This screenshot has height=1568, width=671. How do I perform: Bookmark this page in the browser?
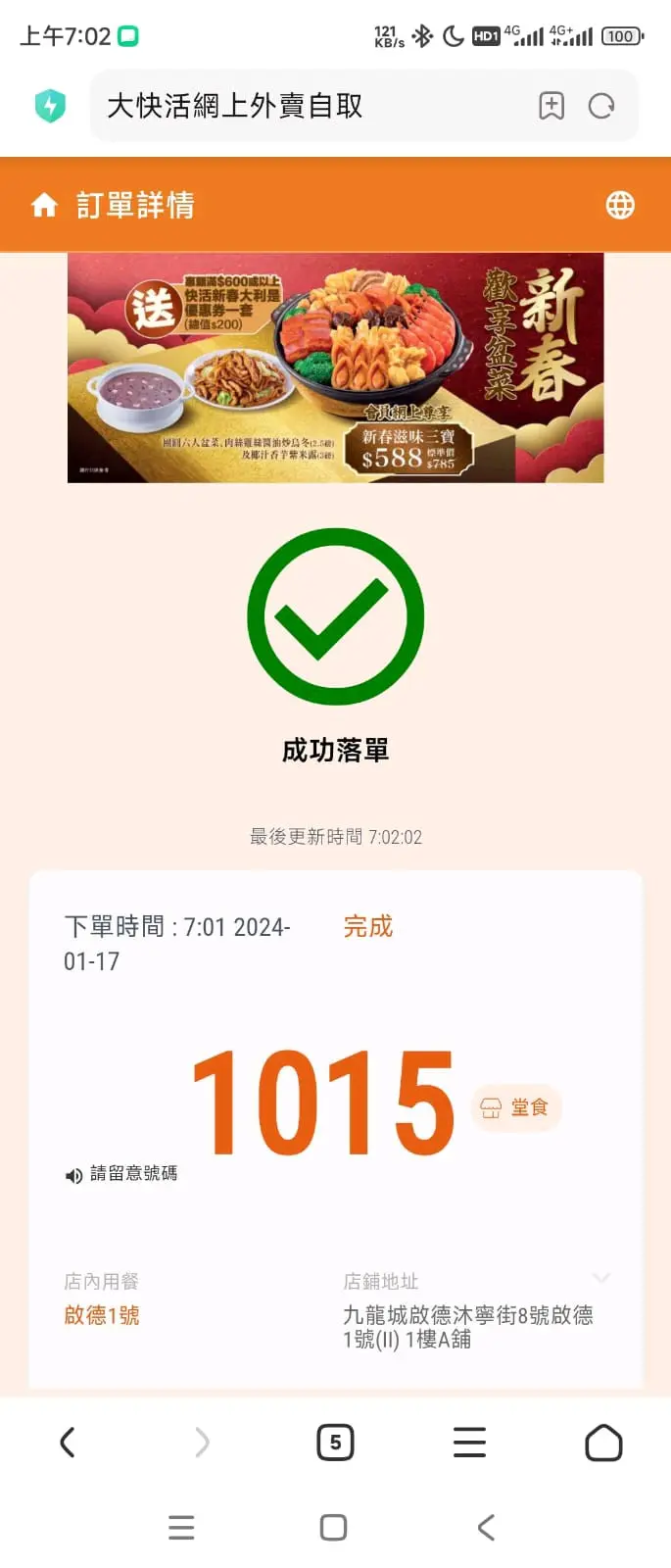point(551,106)
